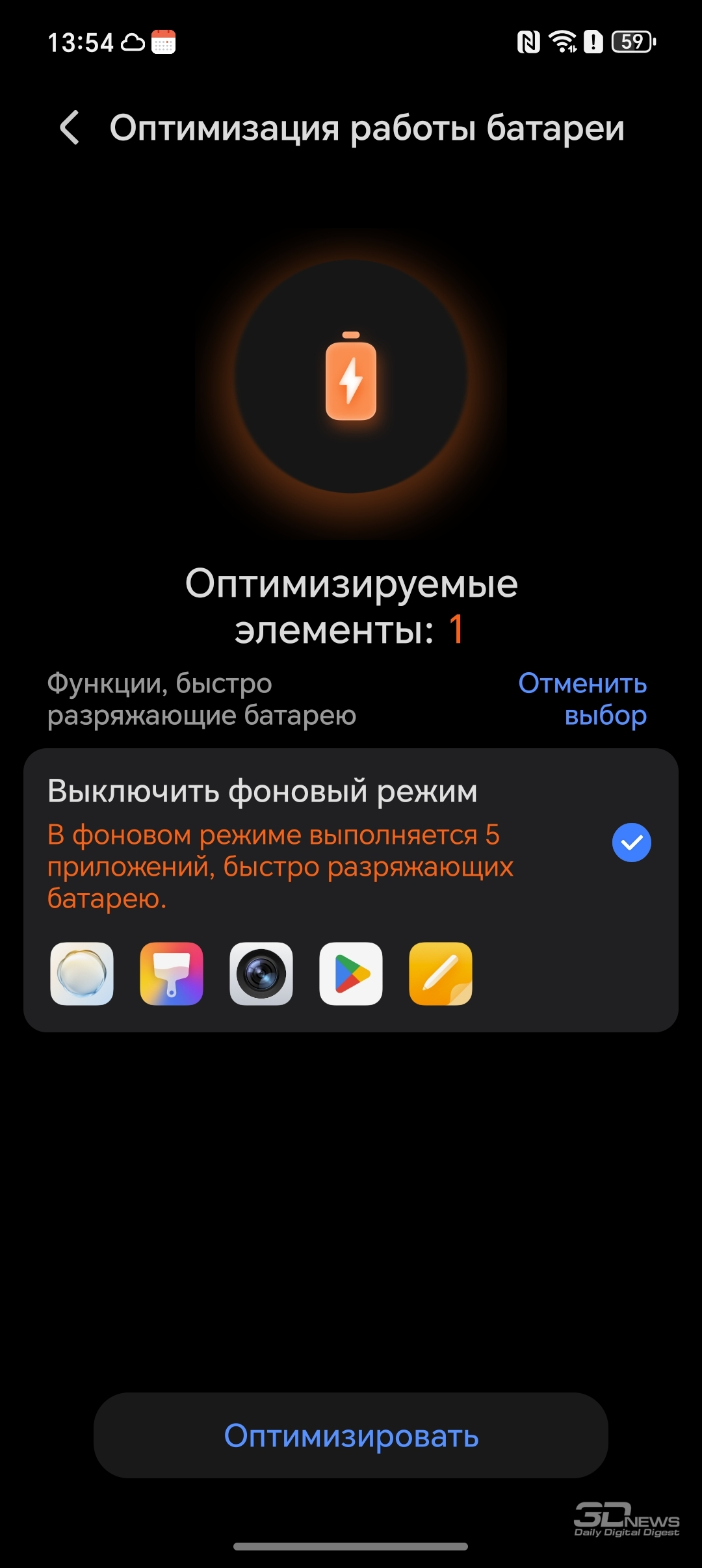Uncheck "Выключить фоновый режим" checkbox

[x=631, y=843]
